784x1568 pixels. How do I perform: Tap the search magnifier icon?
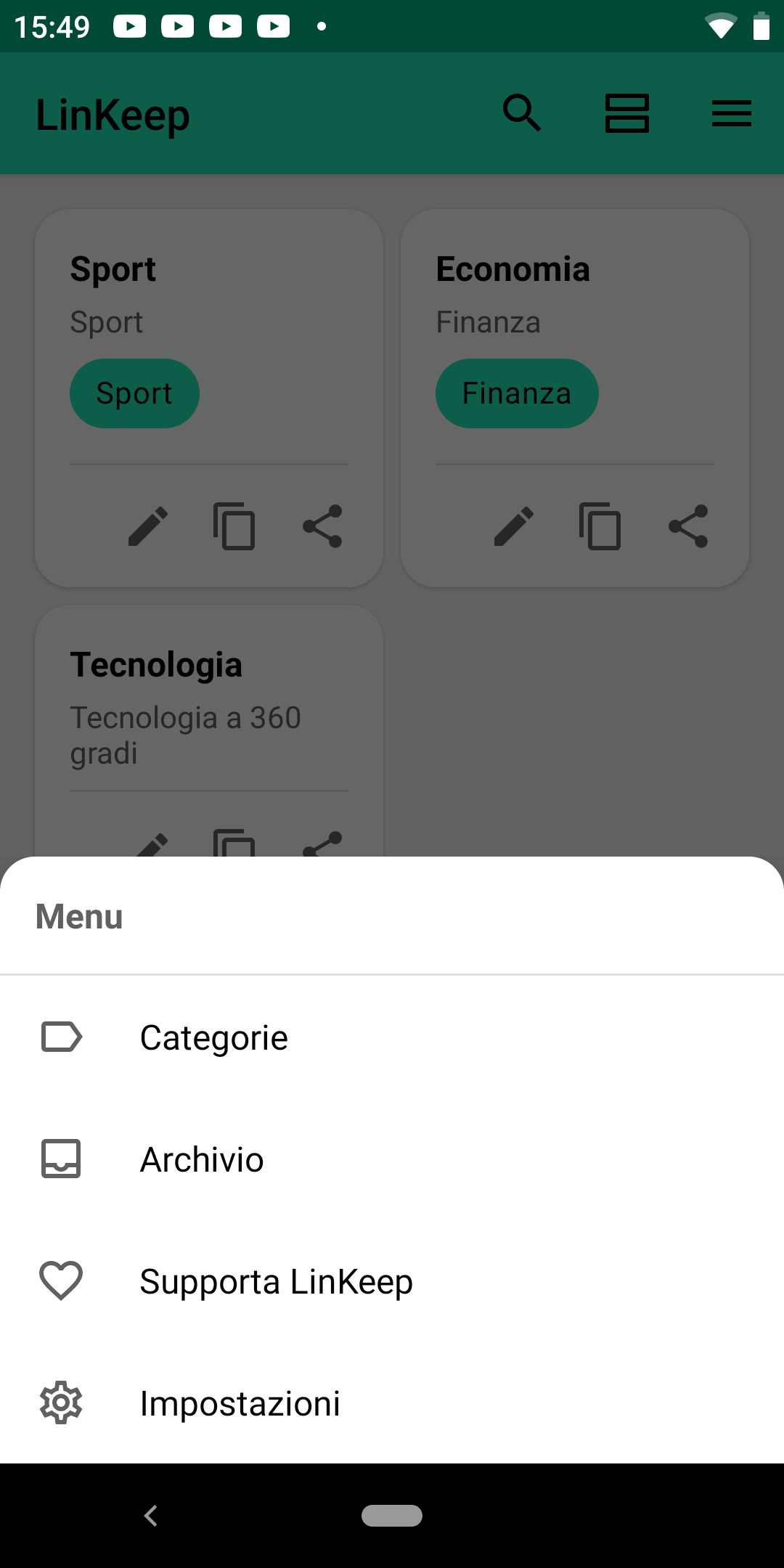pyautogui.click(x=523, y=113)
